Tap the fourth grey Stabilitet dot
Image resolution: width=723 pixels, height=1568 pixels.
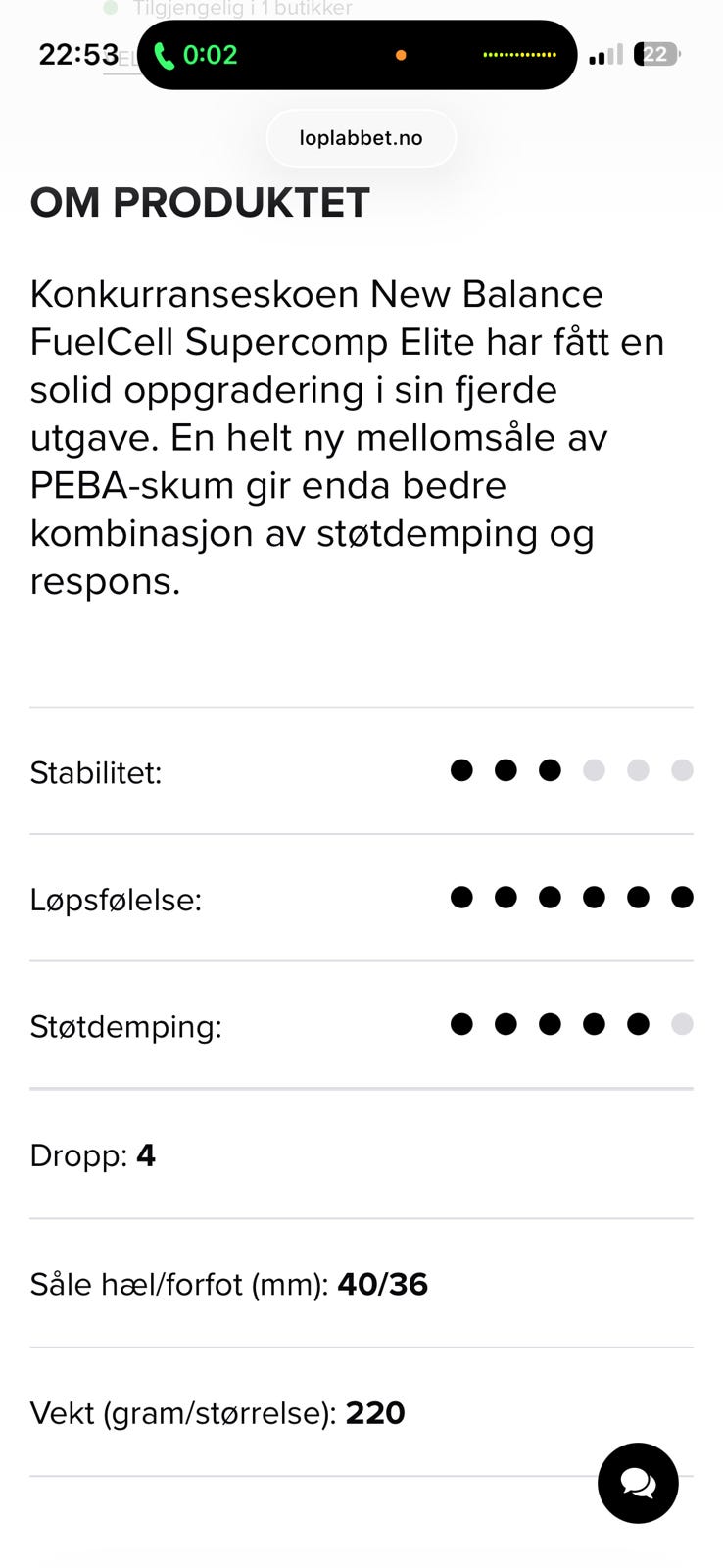594,770
